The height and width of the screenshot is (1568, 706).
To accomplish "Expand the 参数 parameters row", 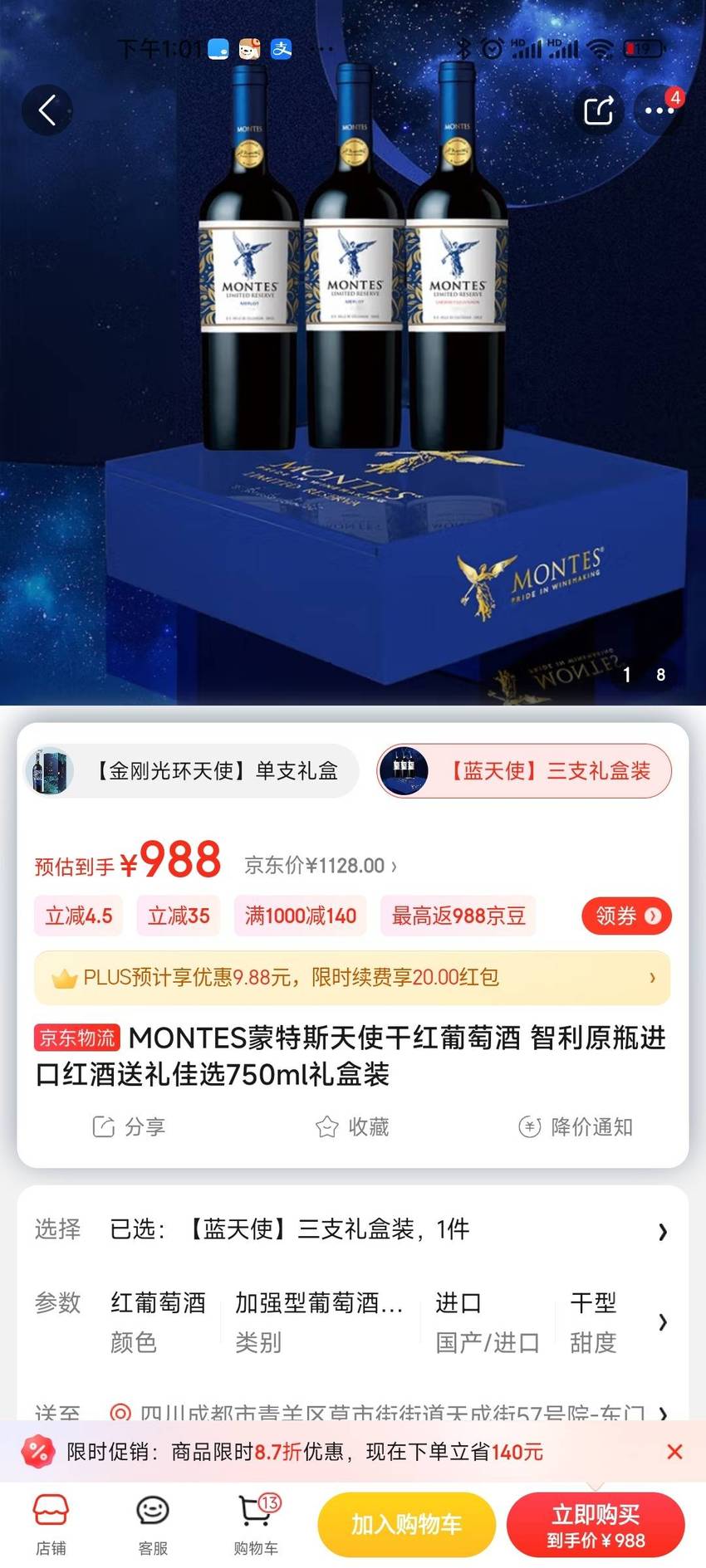I will [x=352, y=1321].
